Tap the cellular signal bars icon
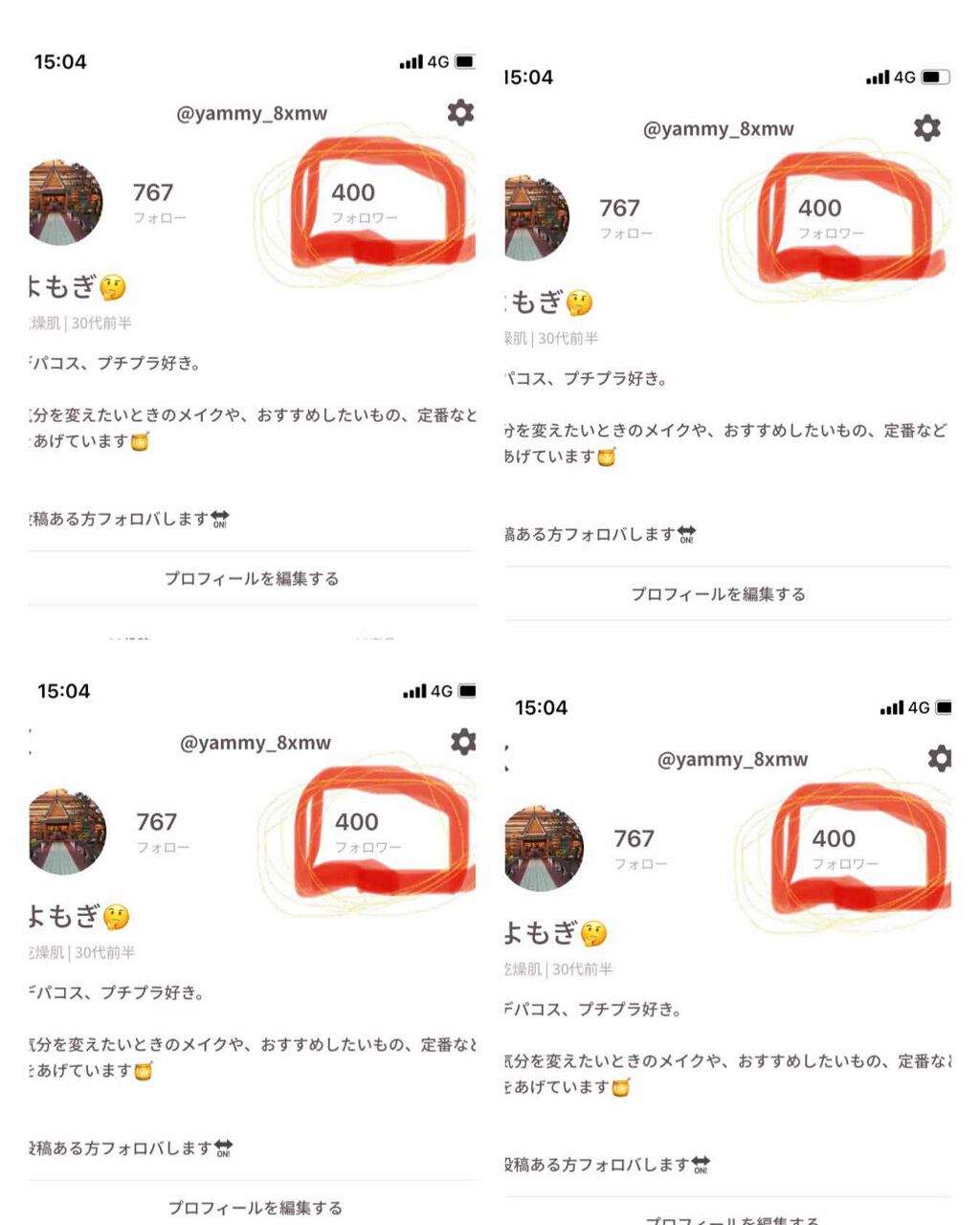Screen dimensions: 980x1225 point(410,60)
